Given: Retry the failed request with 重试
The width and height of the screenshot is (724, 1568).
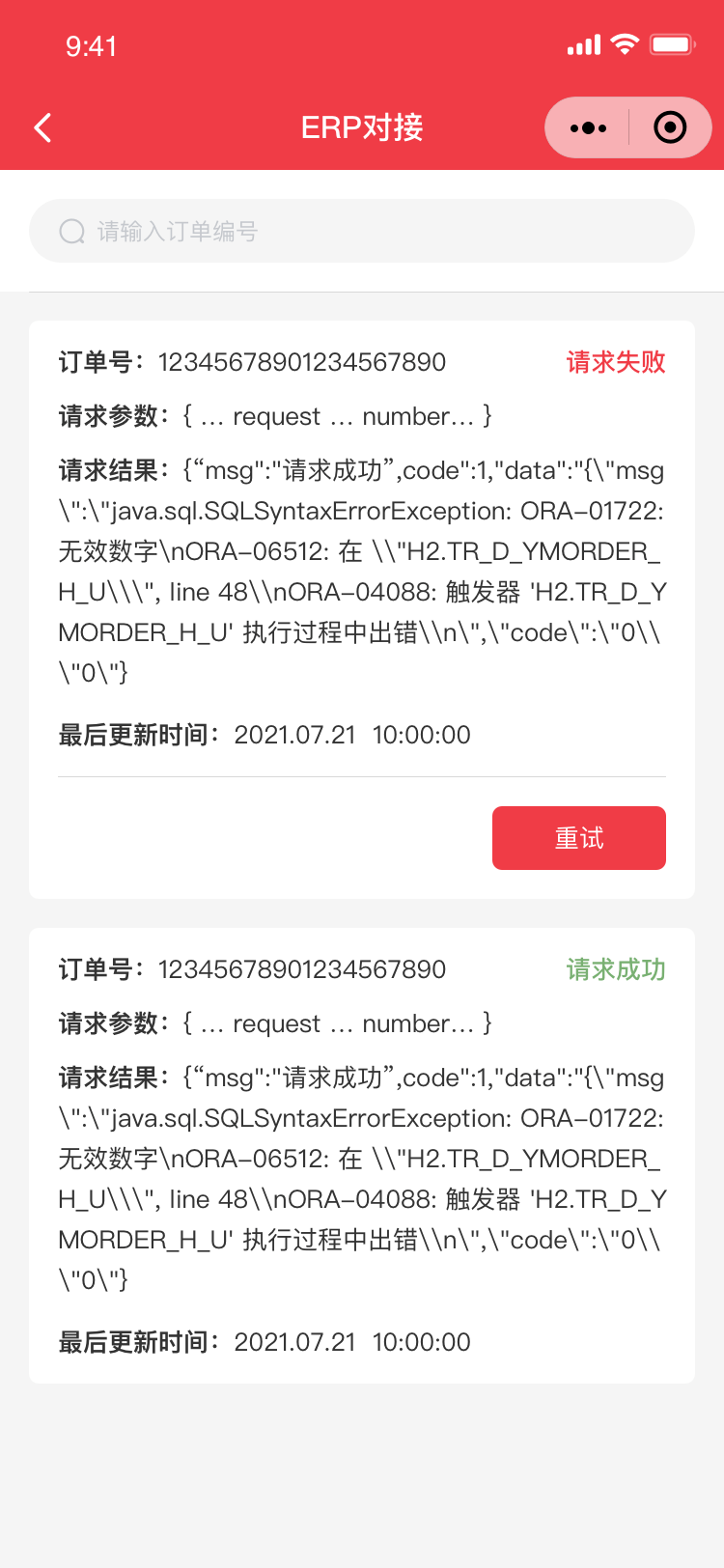Looking at the screenshot, I should pyautogui.click(x=578, y=837).
